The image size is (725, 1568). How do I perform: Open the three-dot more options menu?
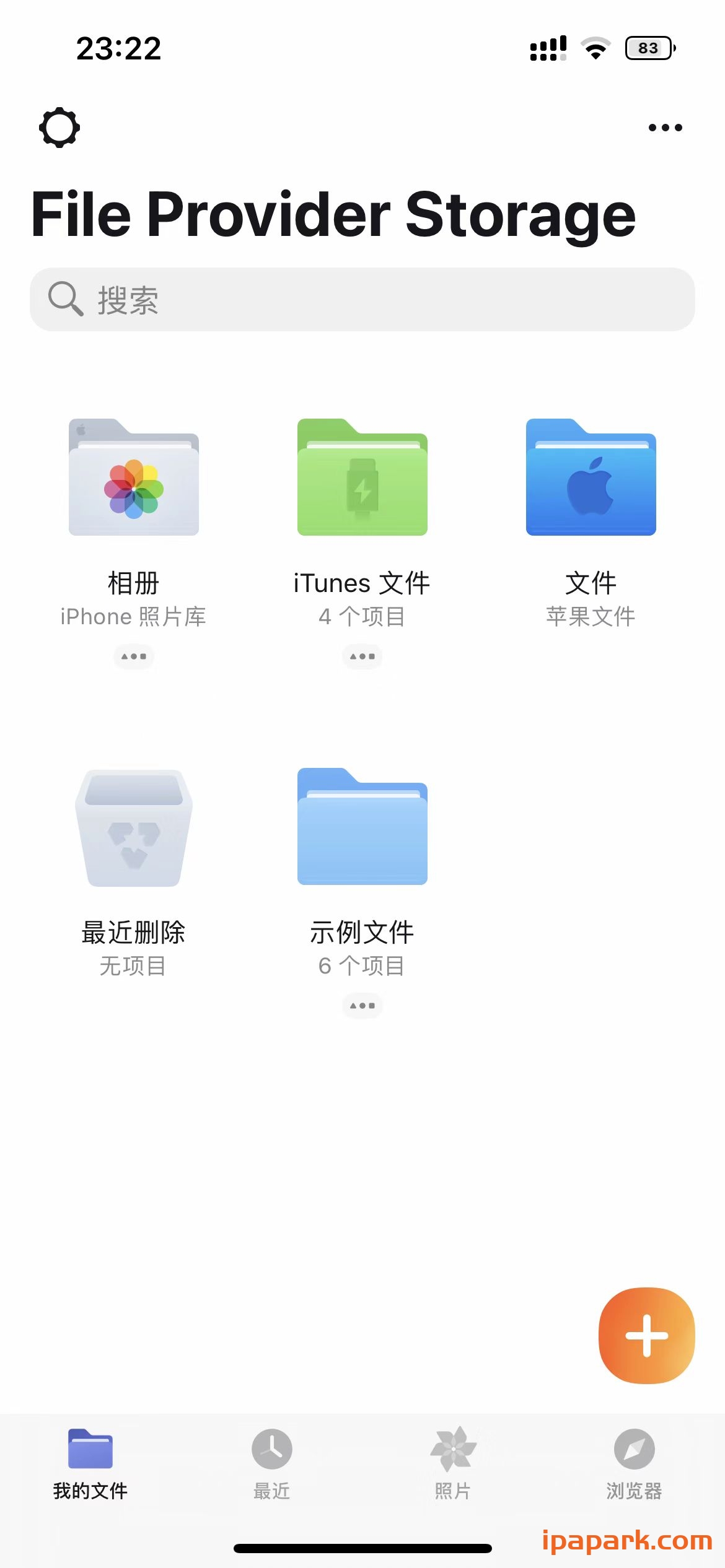point(664,127)
